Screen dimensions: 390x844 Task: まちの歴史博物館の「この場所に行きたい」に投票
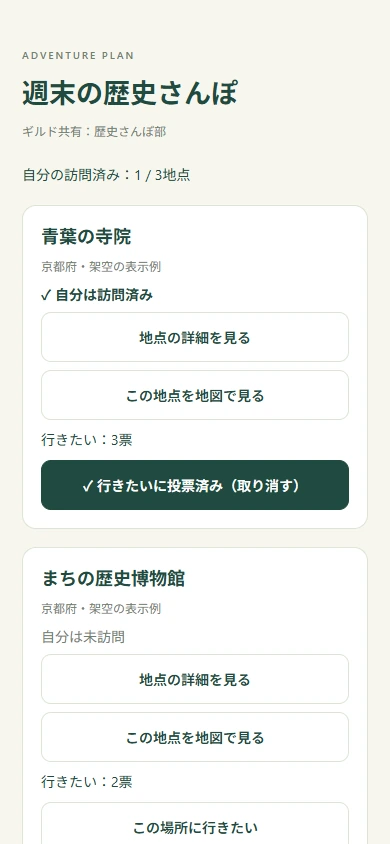[195, 824]
